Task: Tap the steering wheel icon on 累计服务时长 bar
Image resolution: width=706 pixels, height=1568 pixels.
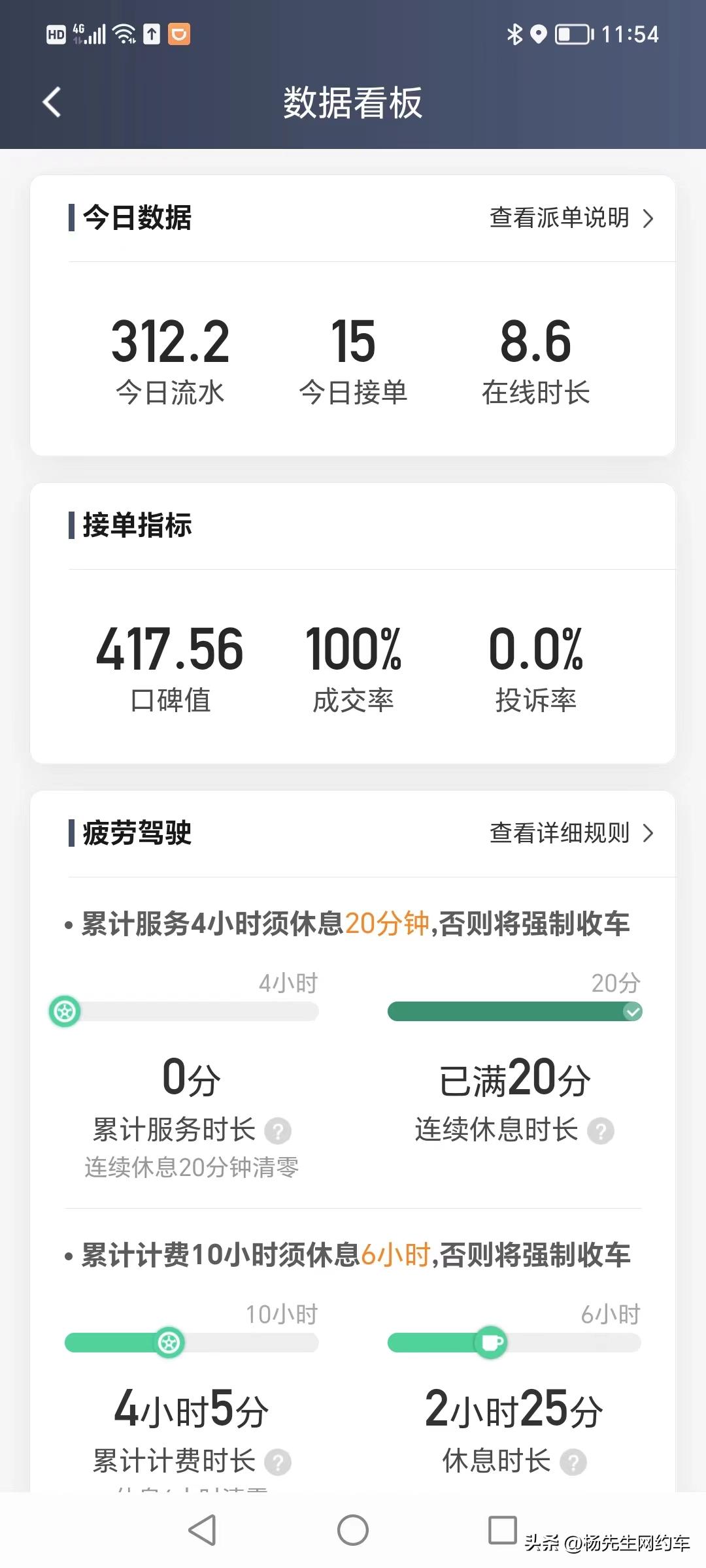Action: click(x=63, y=1011)
